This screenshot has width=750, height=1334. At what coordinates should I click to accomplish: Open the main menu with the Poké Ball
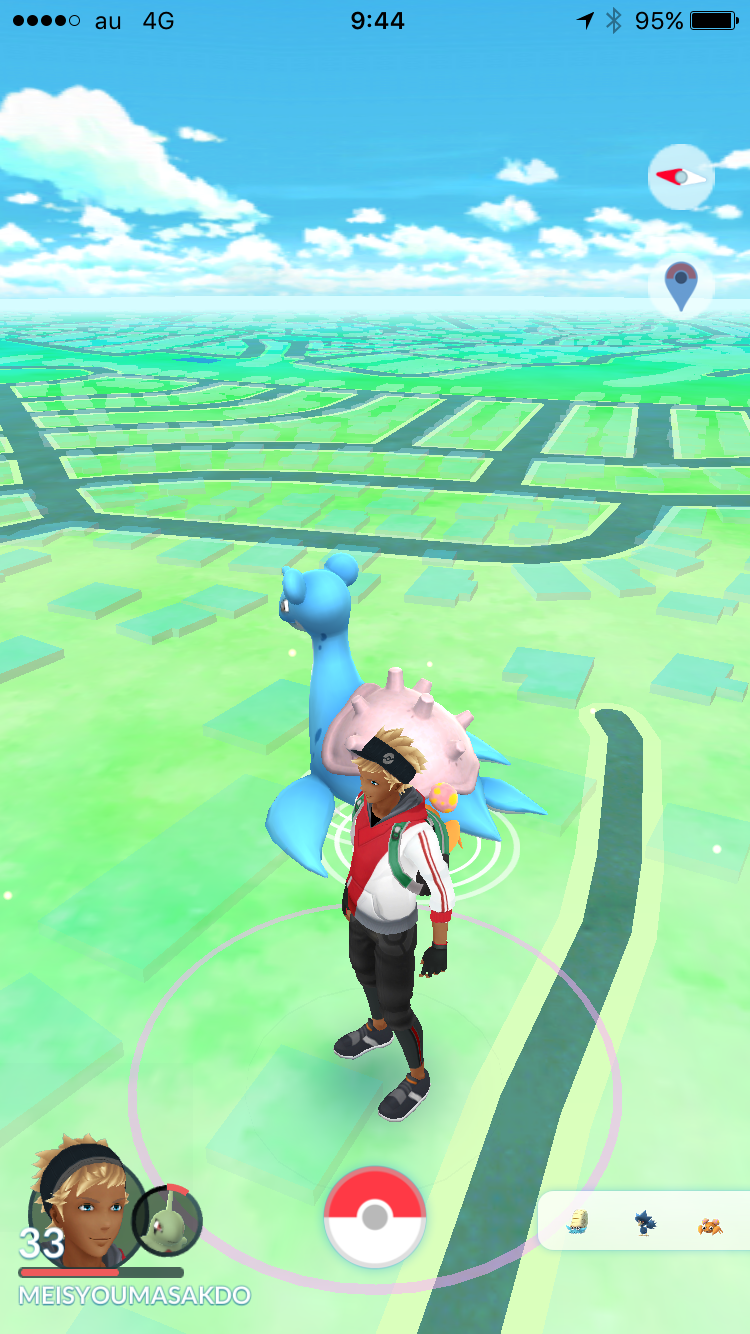click(x=375, y=1217)
